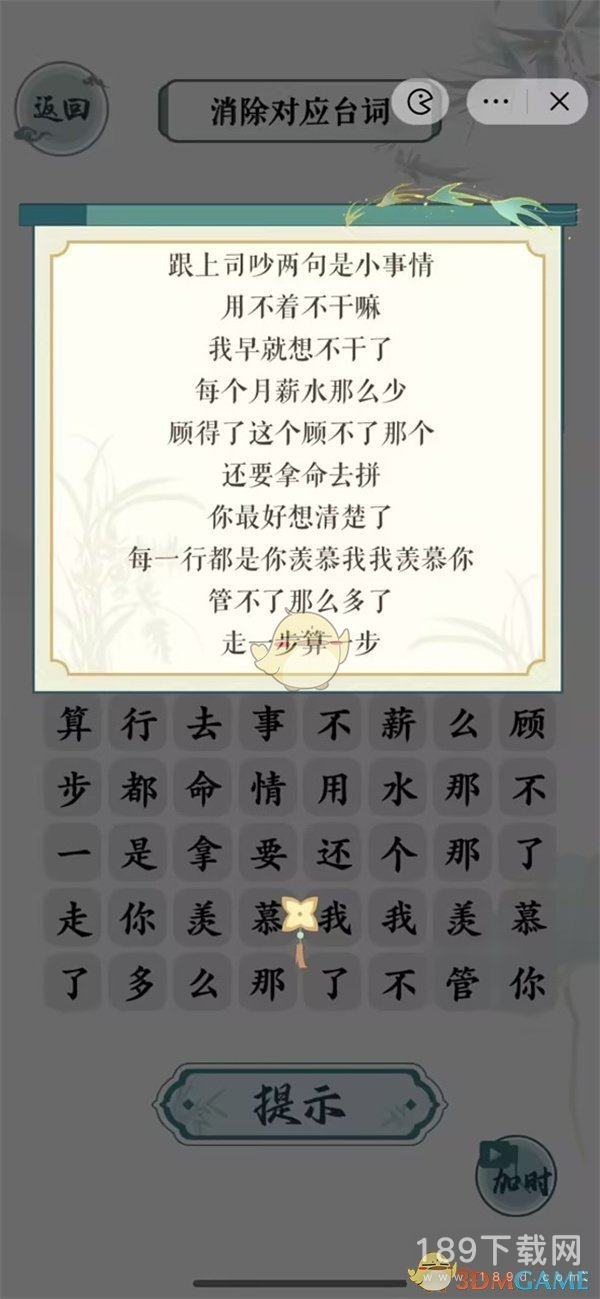Choose the 走 character tile

point(73,920)
